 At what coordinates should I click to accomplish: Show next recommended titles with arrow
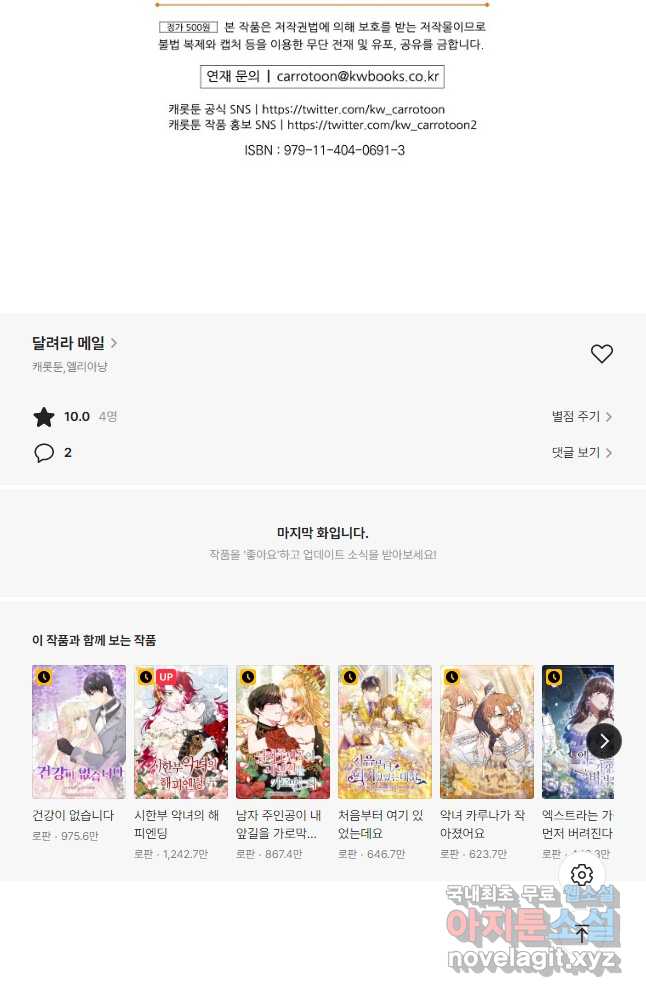(604, 741)
